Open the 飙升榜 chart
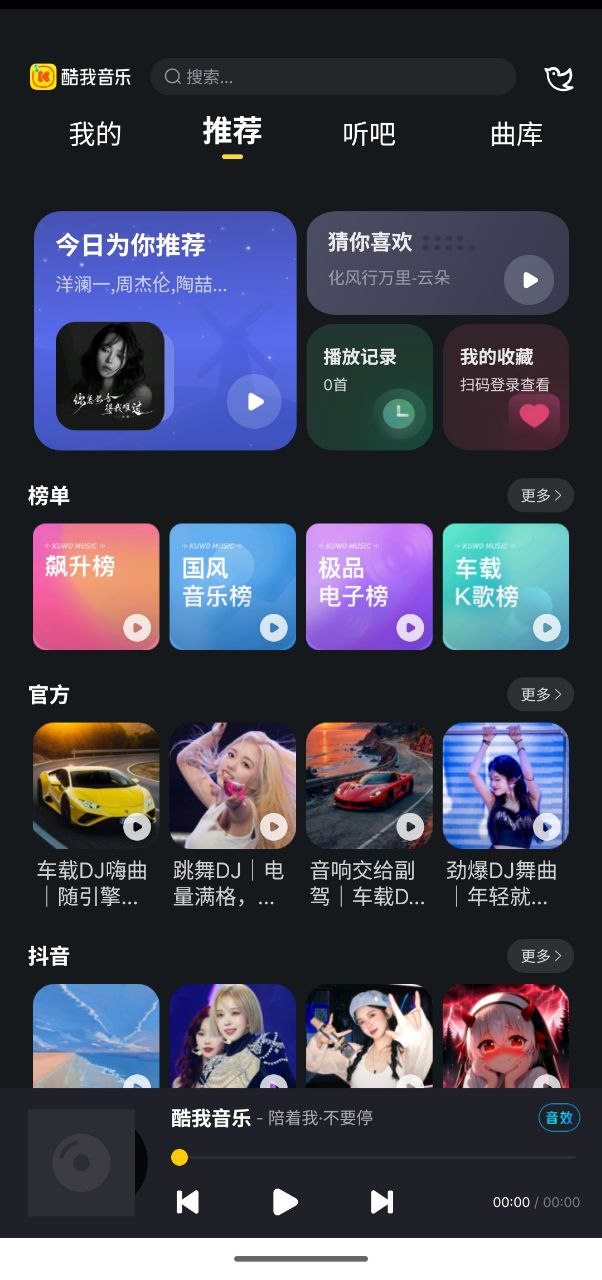Viewport: 602px width, 1280px height. (x=96, y=586)
